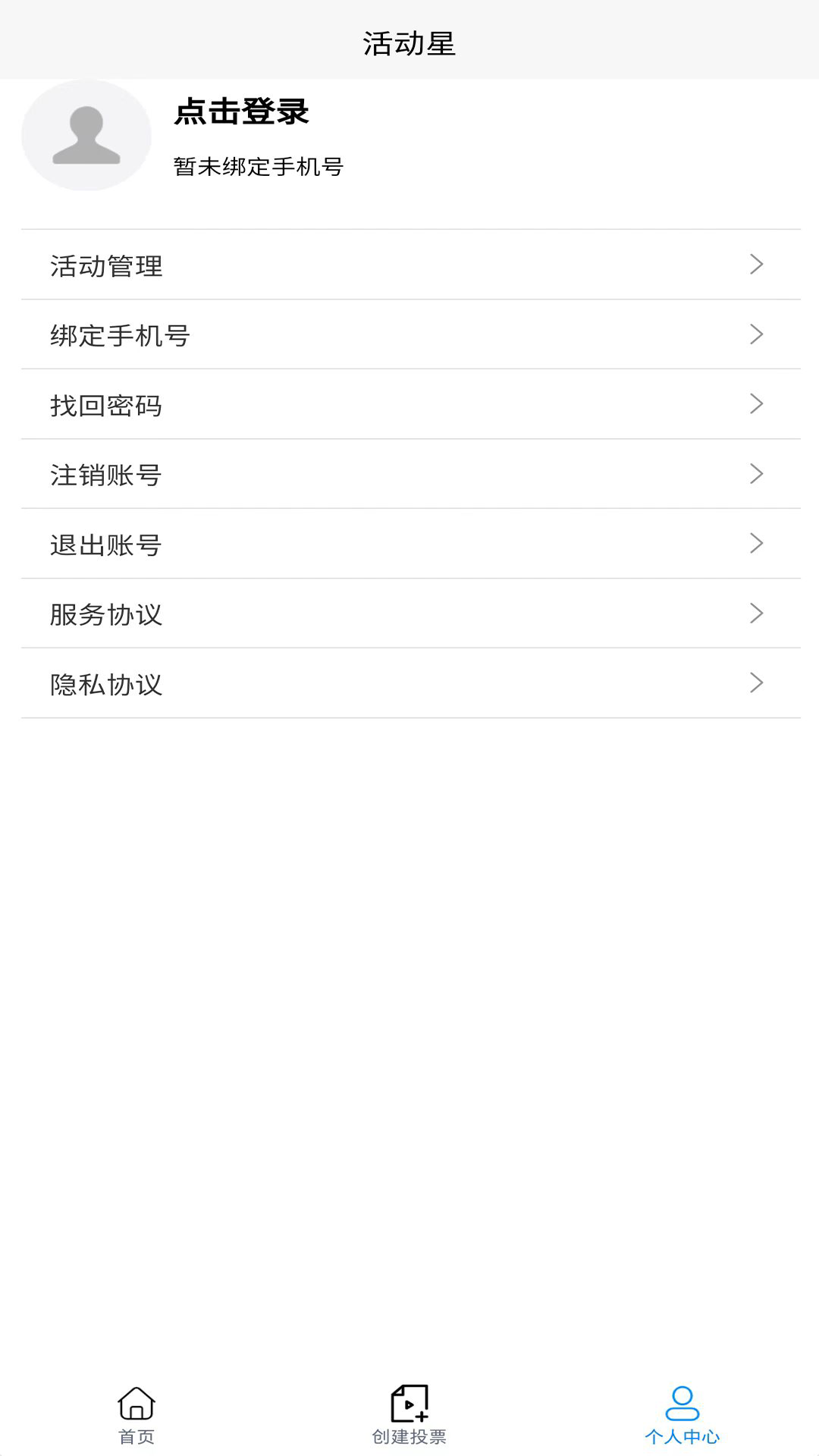
Task: Open the chevron beside 绑定手机号
Action: click(x=755, y=334)
